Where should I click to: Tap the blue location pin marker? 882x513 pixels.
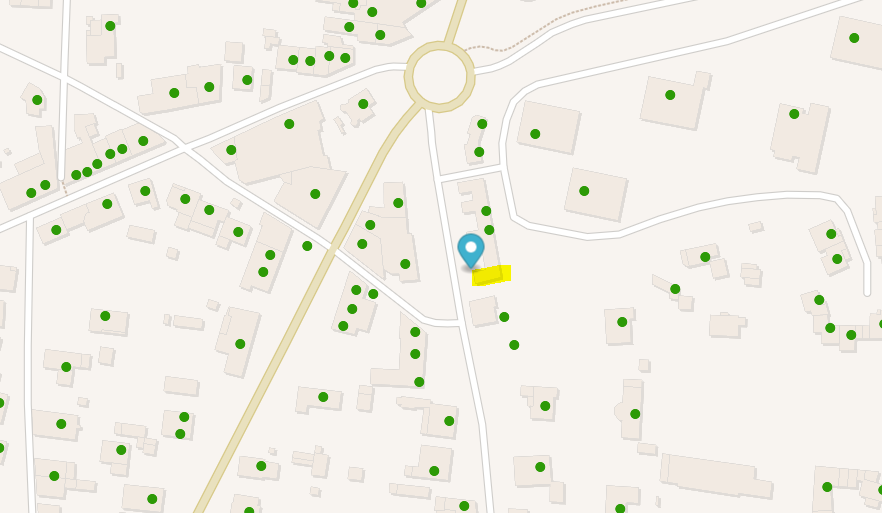pyautogui.click(x=471, y=249)
